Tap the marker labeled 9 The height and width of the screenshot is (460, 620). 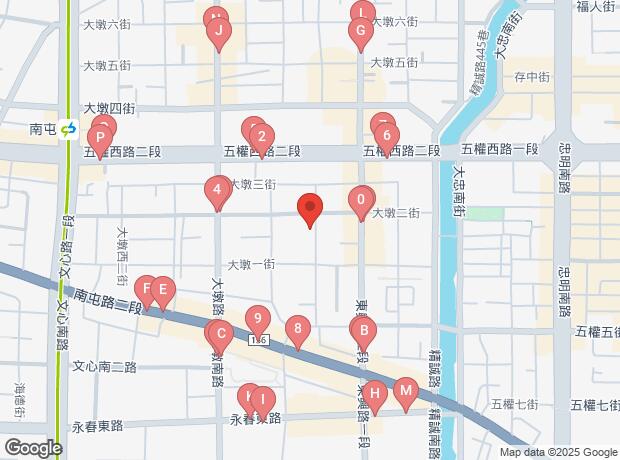[258, 320]
